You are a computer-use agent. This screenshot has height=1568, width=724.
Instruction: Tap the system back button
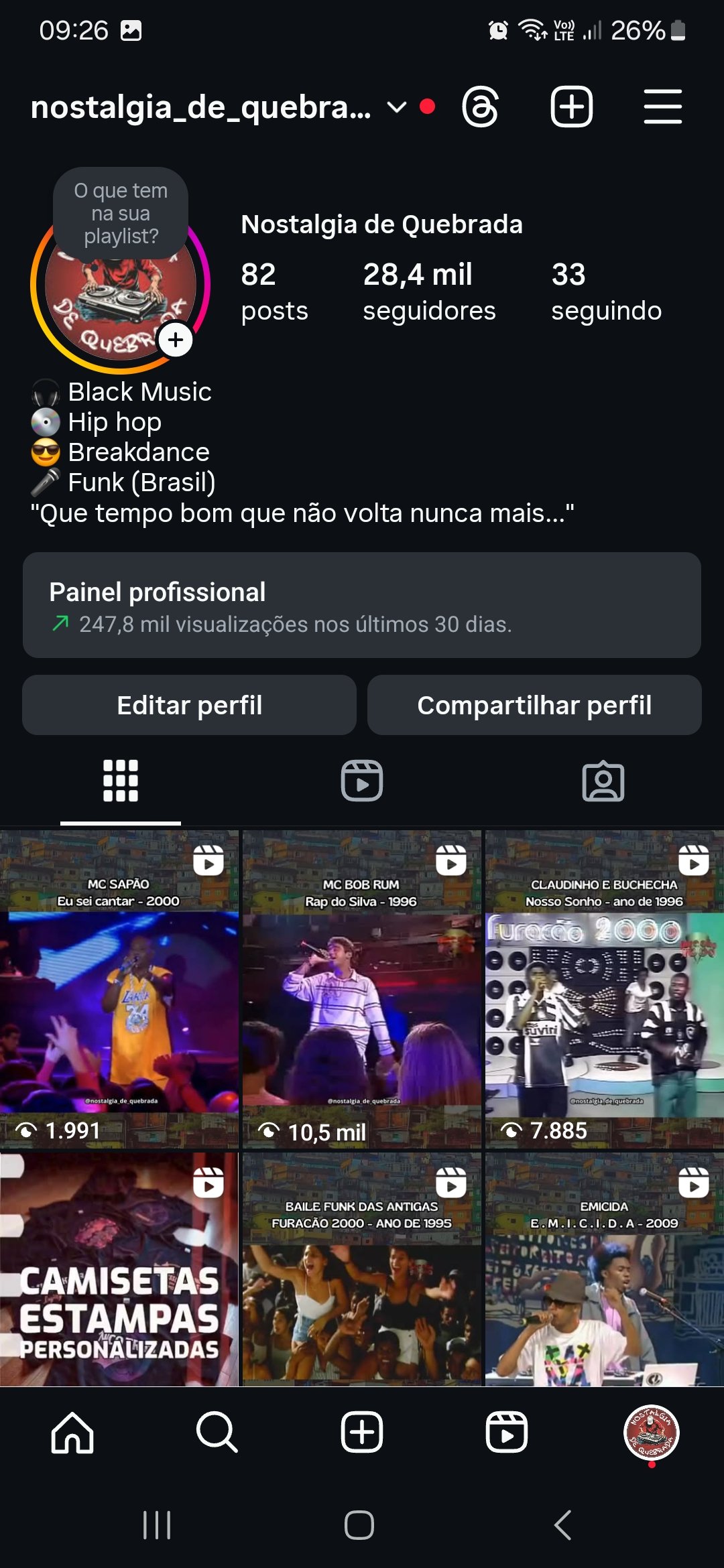click(x=563, y=1525)
